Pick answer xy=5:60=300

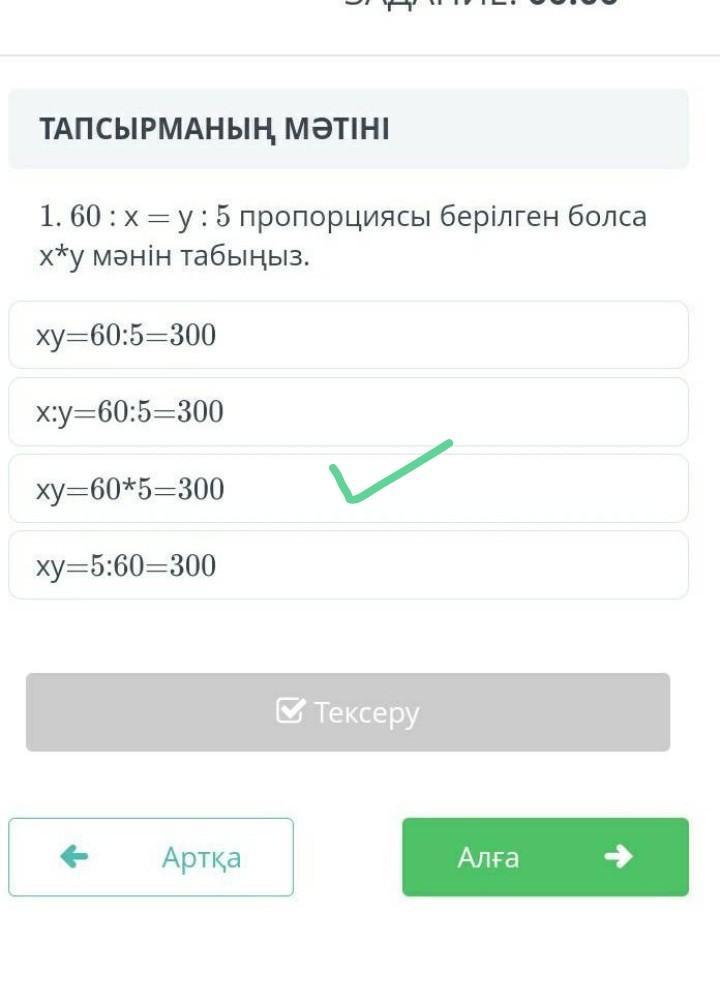tap(347, 566)
